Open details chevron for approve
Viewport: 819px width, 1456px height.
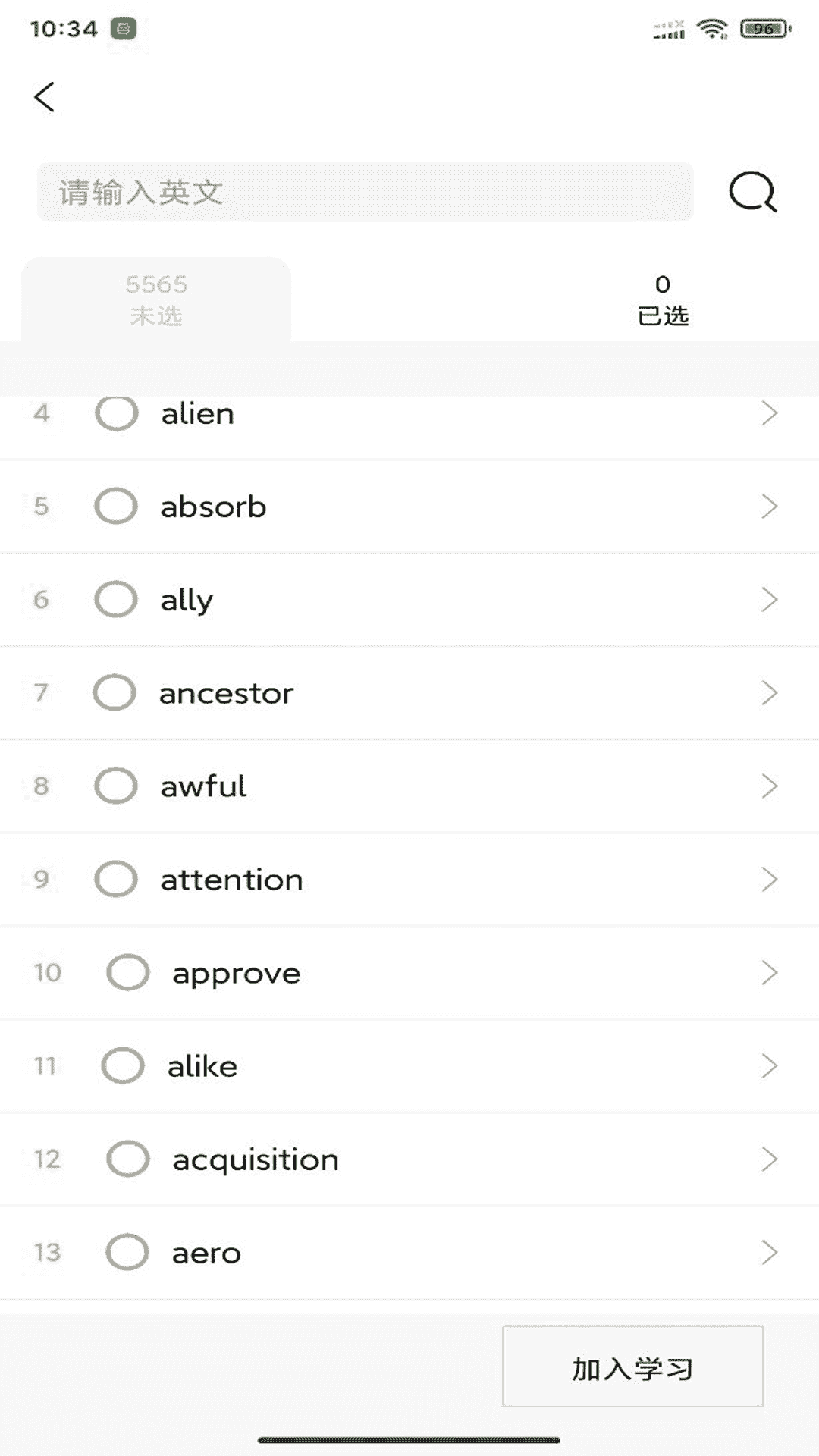pyautogui.click(x=769, y=972)
